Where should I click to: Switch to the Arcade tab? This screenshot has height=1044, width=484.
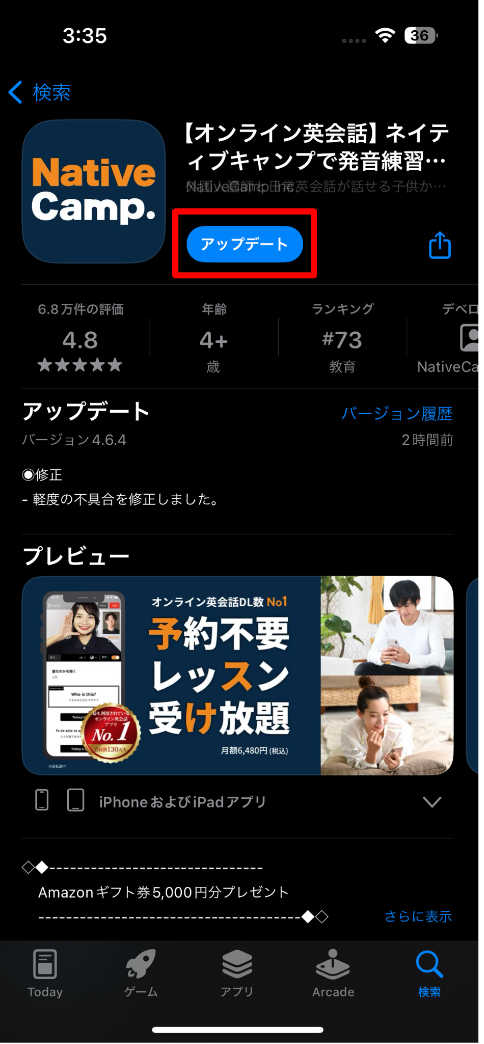pyautogui.click(x=333, y=973)
